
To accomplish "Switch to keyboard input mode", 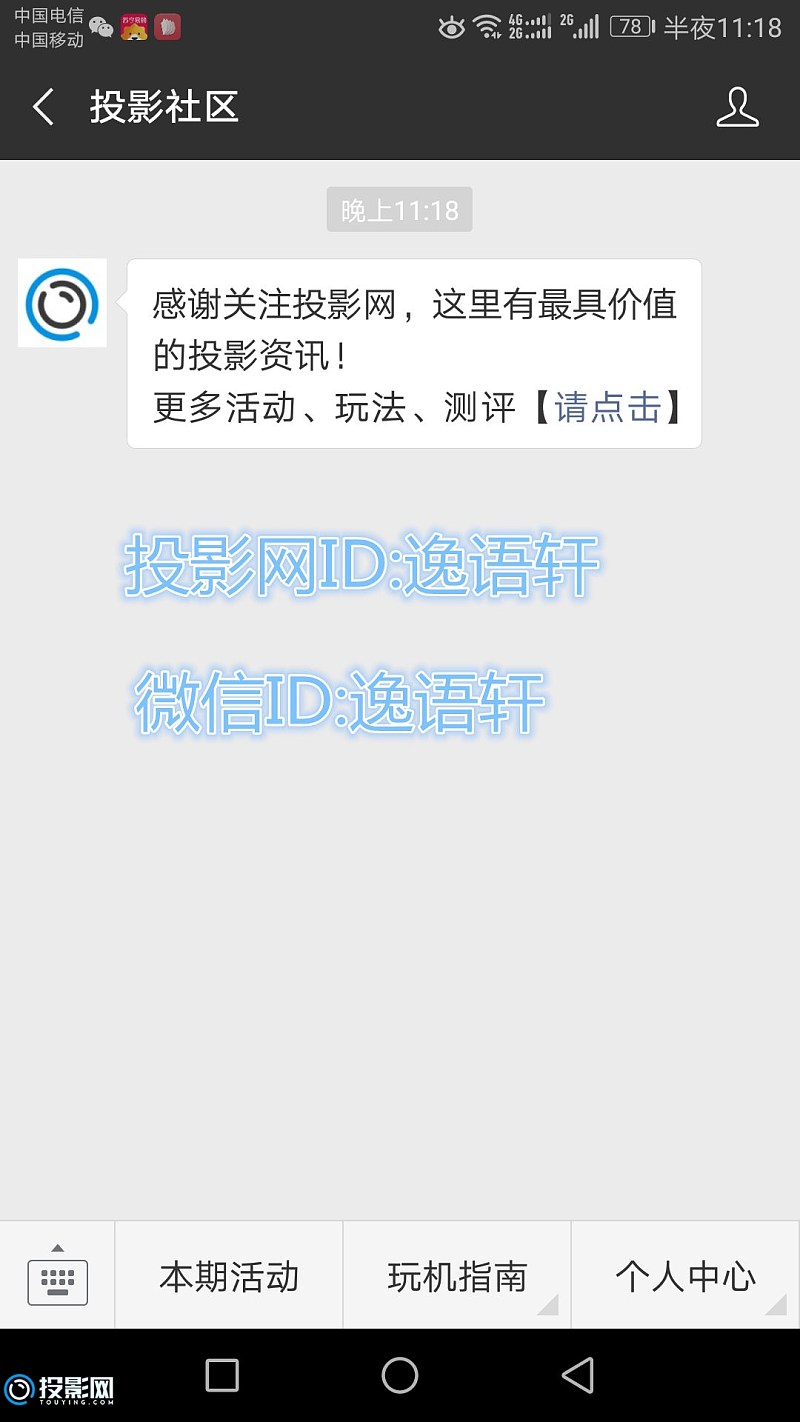I will [57, 1277].
